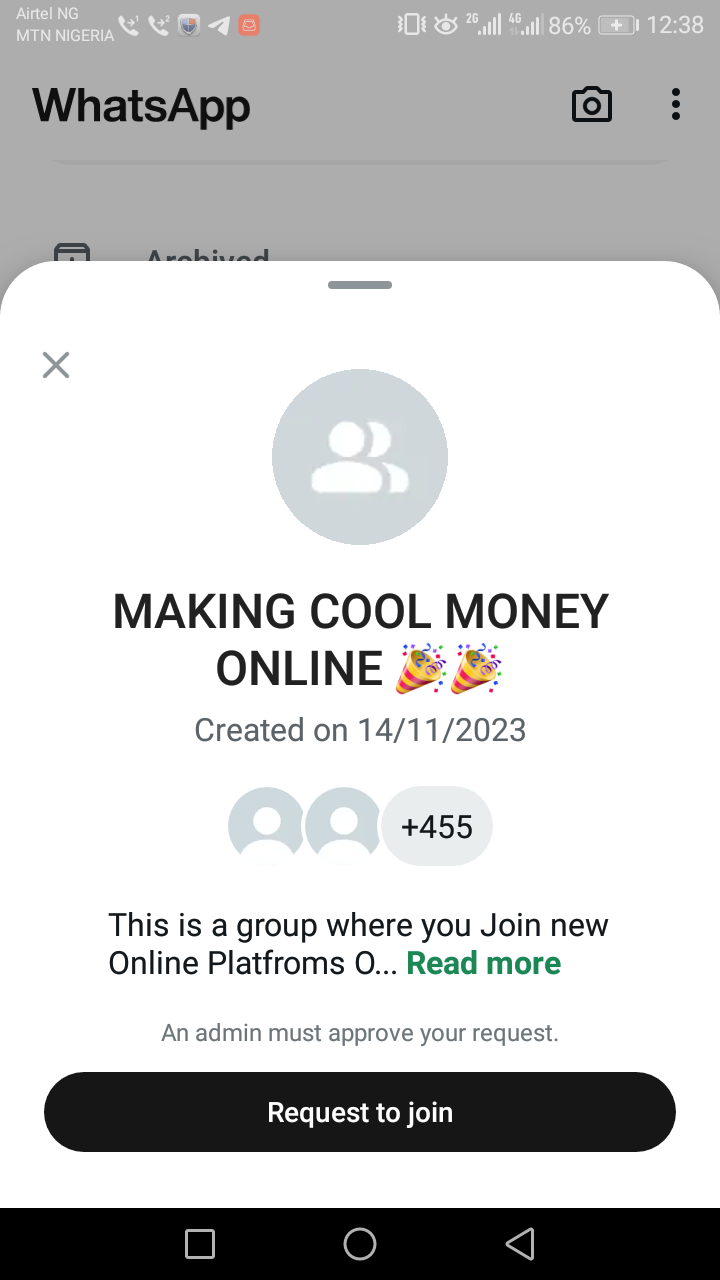Image resolution: width=720 pixels, height=1280 pixels.
Task: Open the recent apps view
Action: [x=200, y=1244]
